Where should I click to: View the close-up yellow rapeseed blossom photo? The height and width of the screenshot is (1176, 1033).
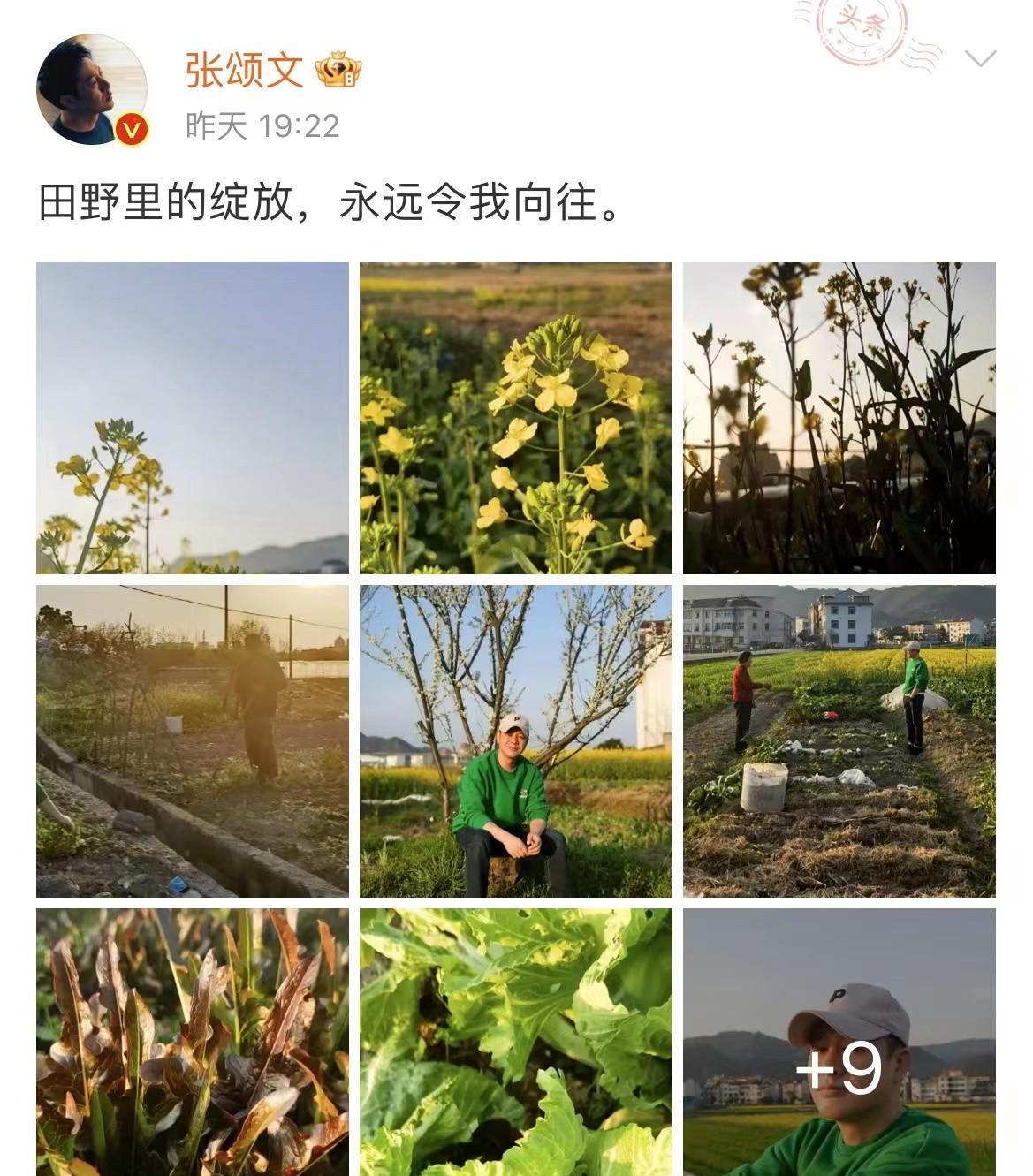(515, 418)
